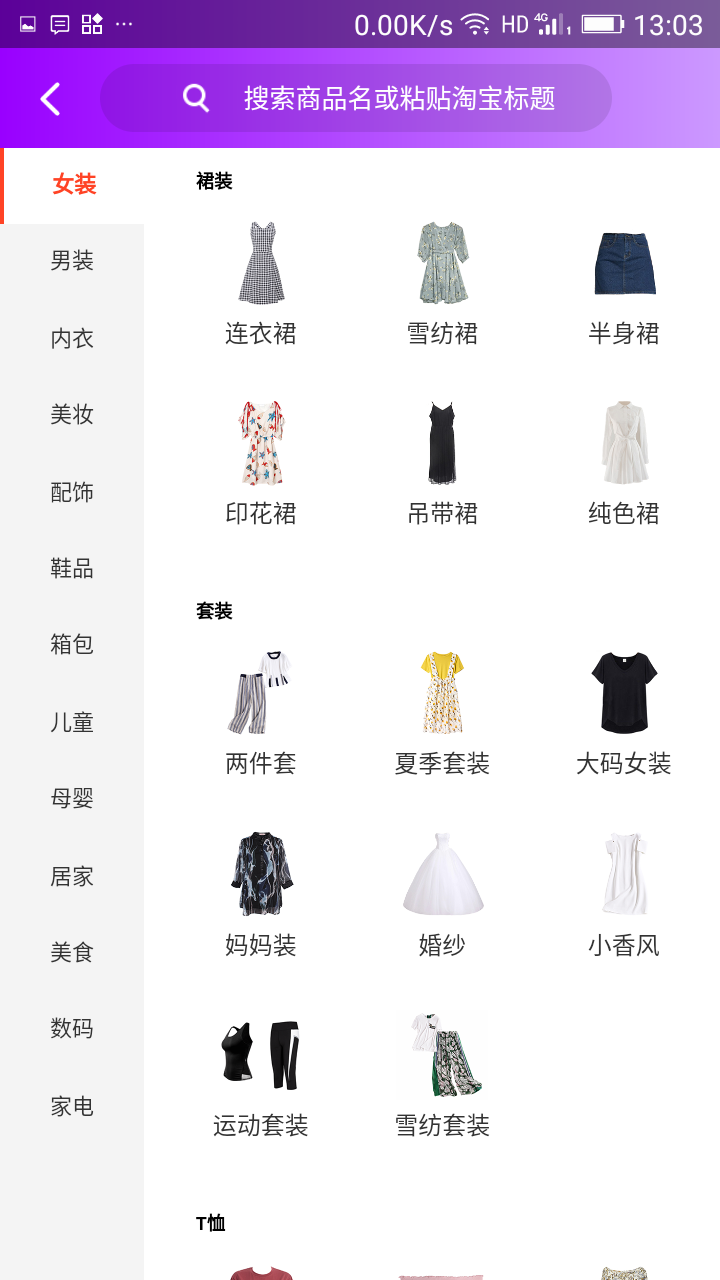Open the 母婴 category
Screen dimensions: 720x1280
click(72, 799)
